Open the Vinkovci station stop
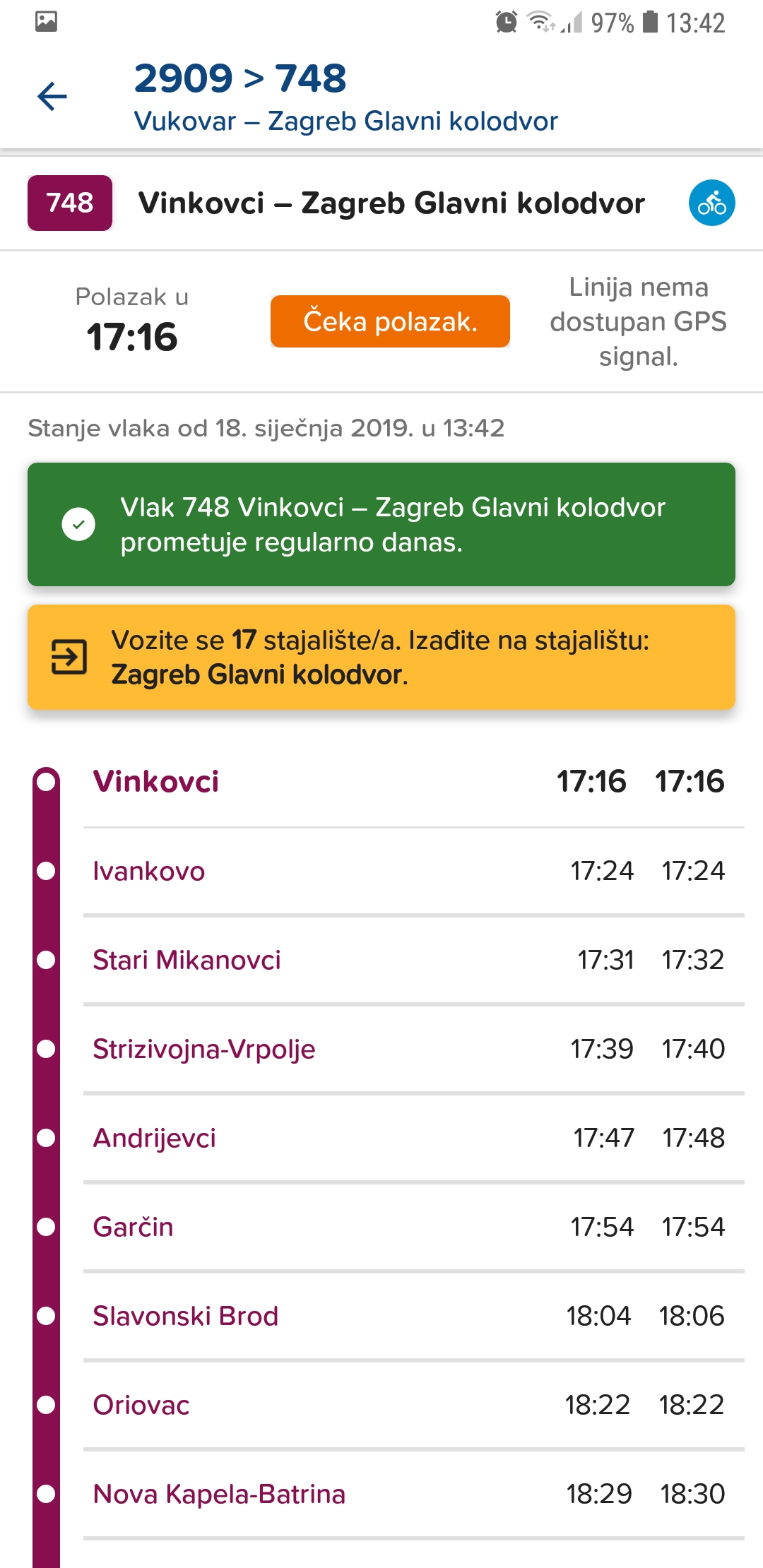Viewport: 763px width, 1568px height. tap(156, 782)
